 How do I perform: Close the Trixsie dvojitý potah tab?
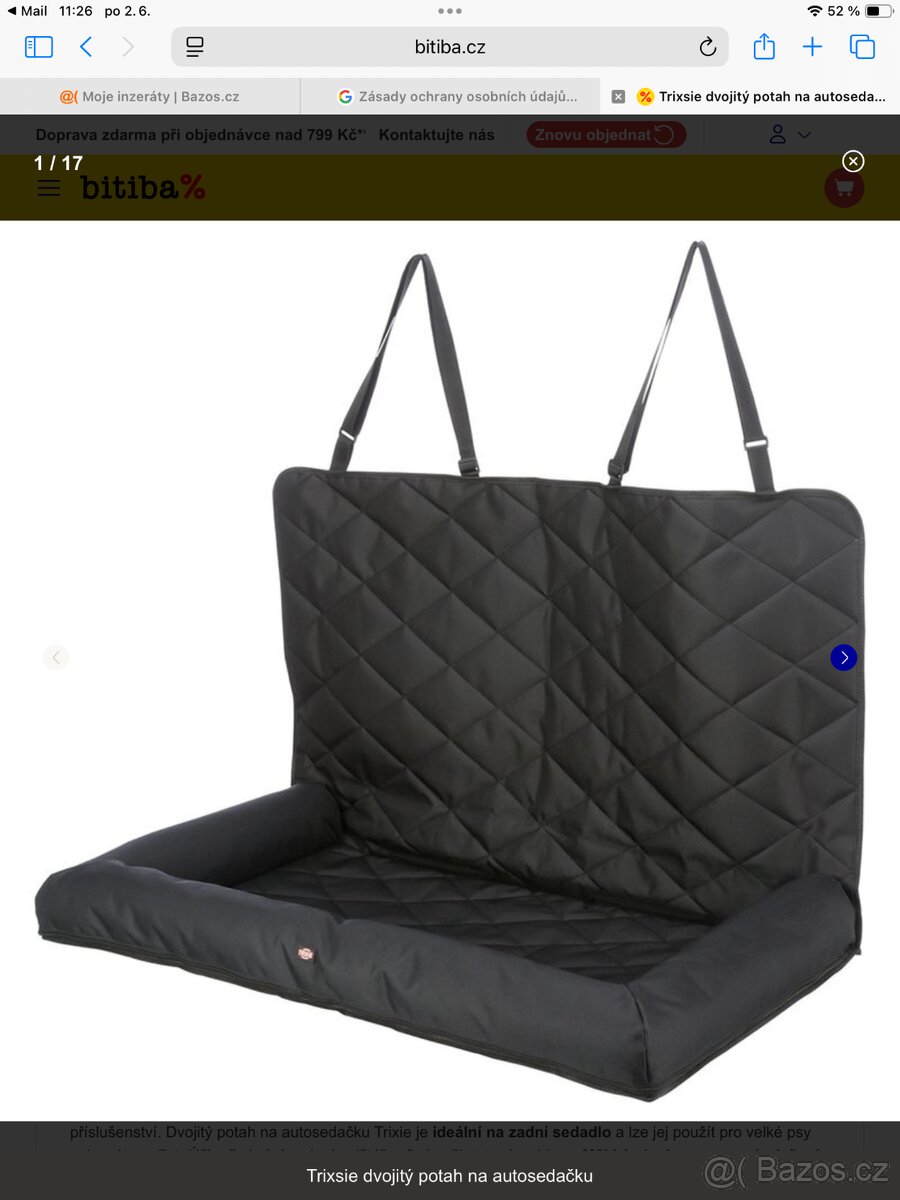pyautogui.click(x=618, y=96)
